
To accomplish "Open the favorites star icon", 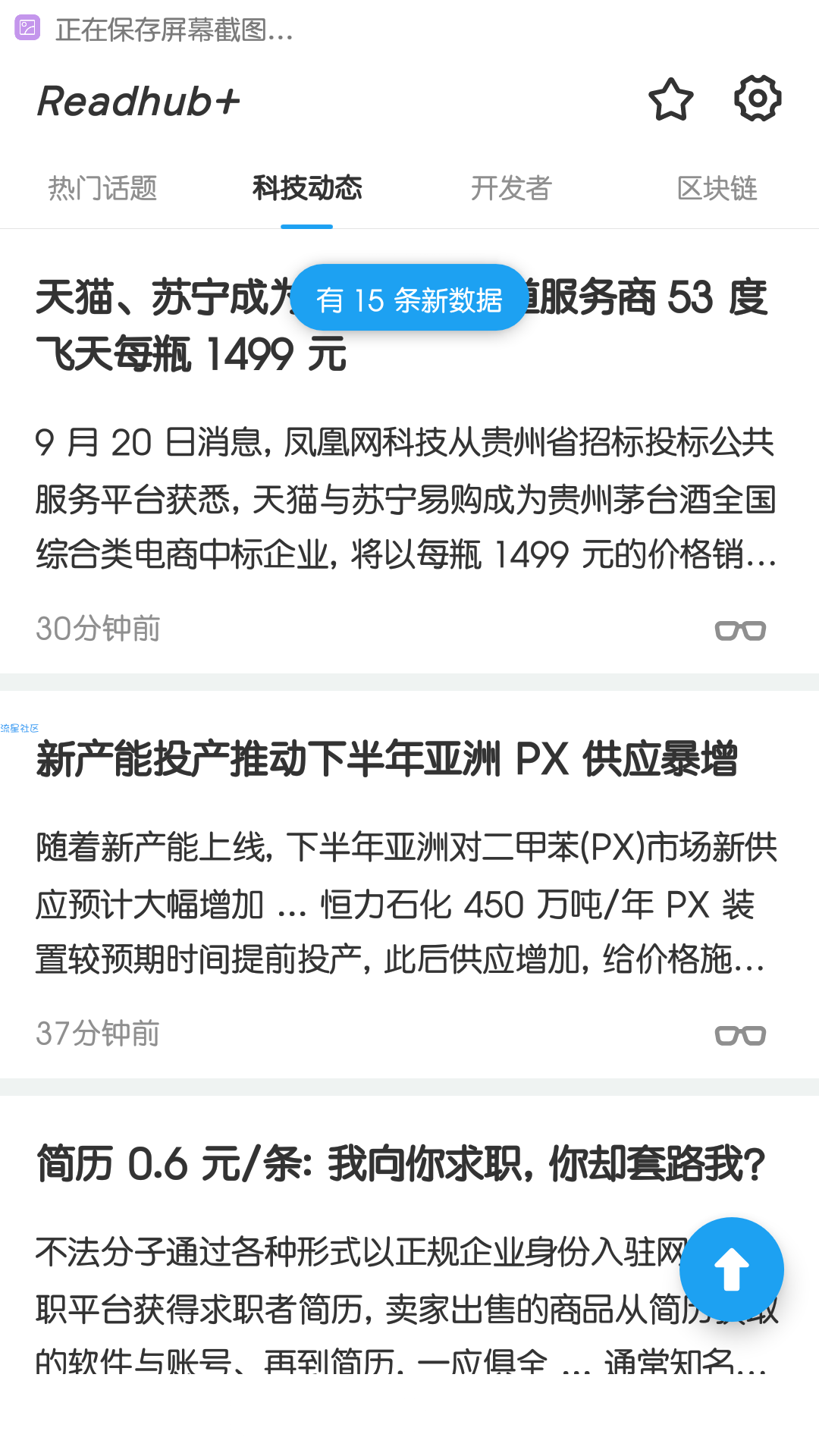I will click(671, 99).
